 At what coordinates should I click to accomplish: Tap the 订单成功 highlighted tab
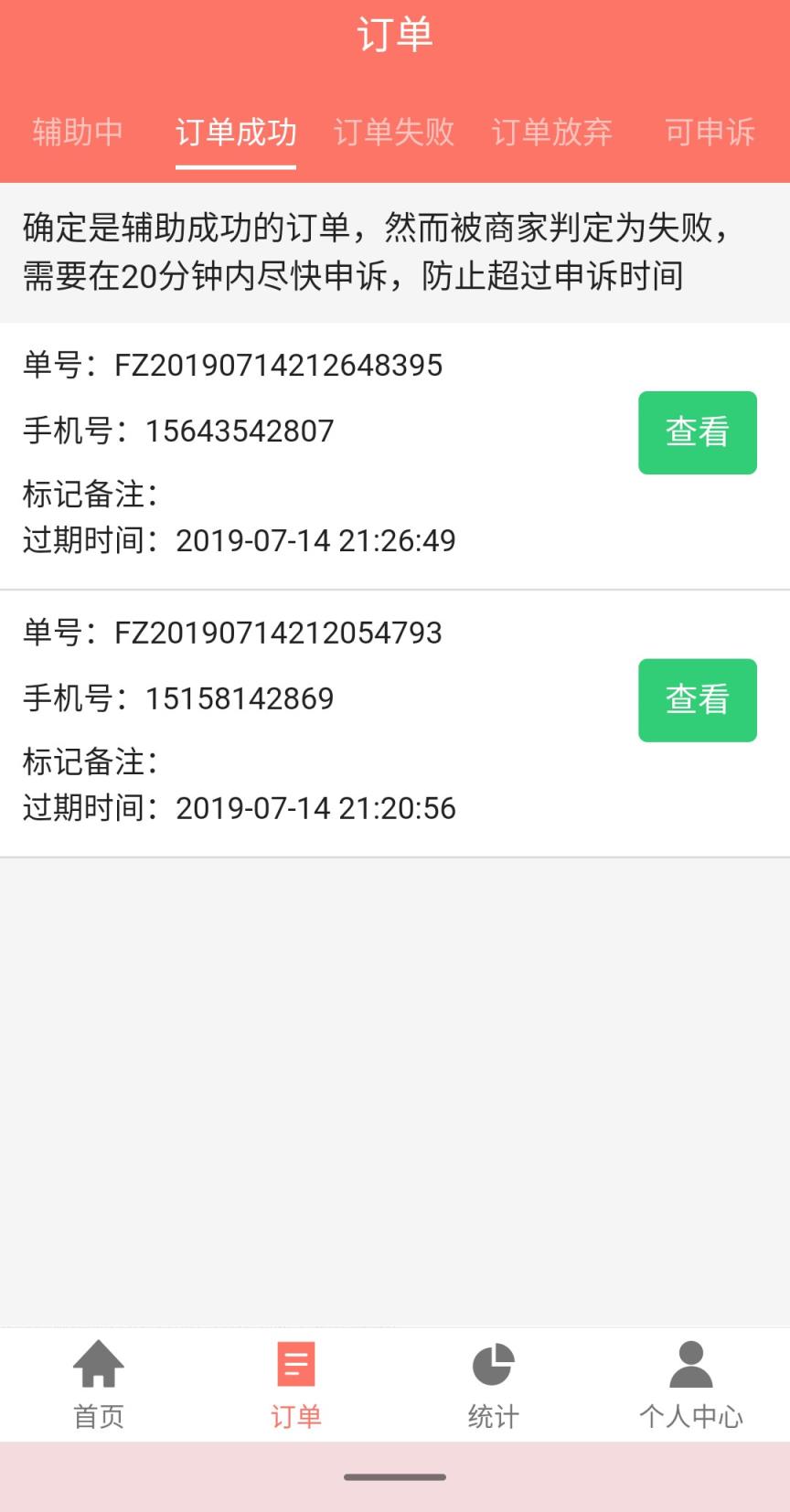(x=236, y=133)
